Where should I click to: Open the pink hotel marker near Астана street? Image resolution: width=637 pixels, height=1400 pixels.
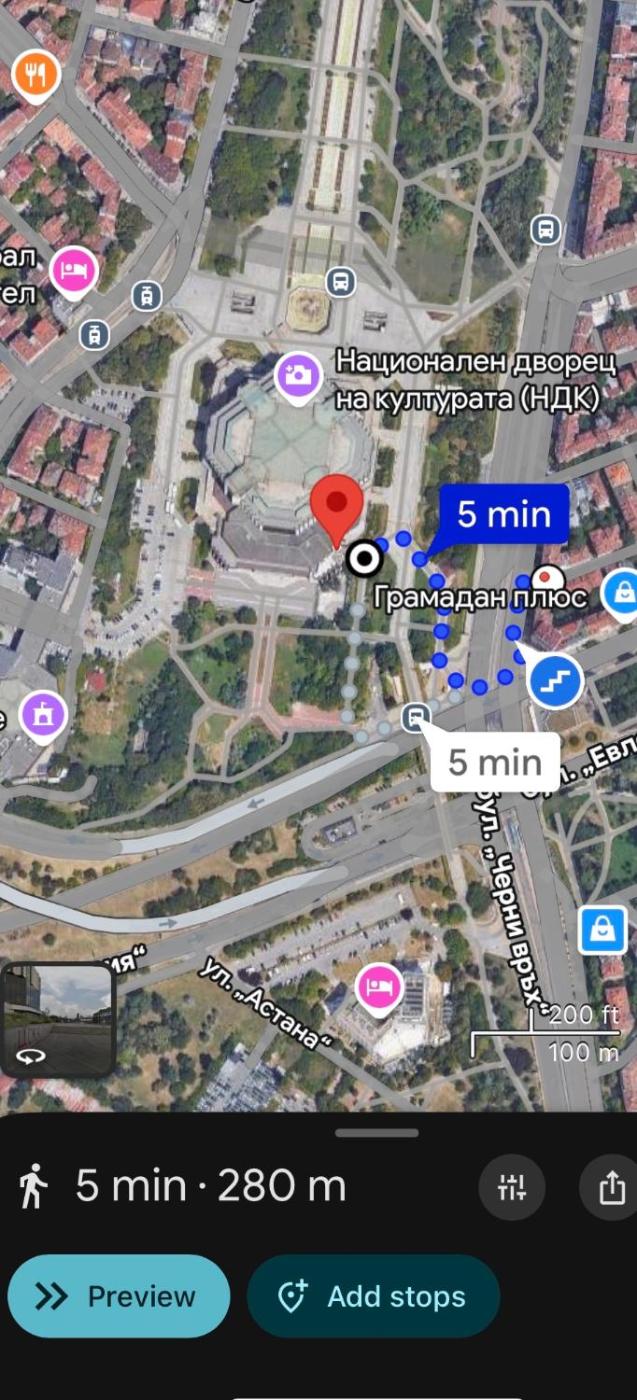click(x=379, y=988)
